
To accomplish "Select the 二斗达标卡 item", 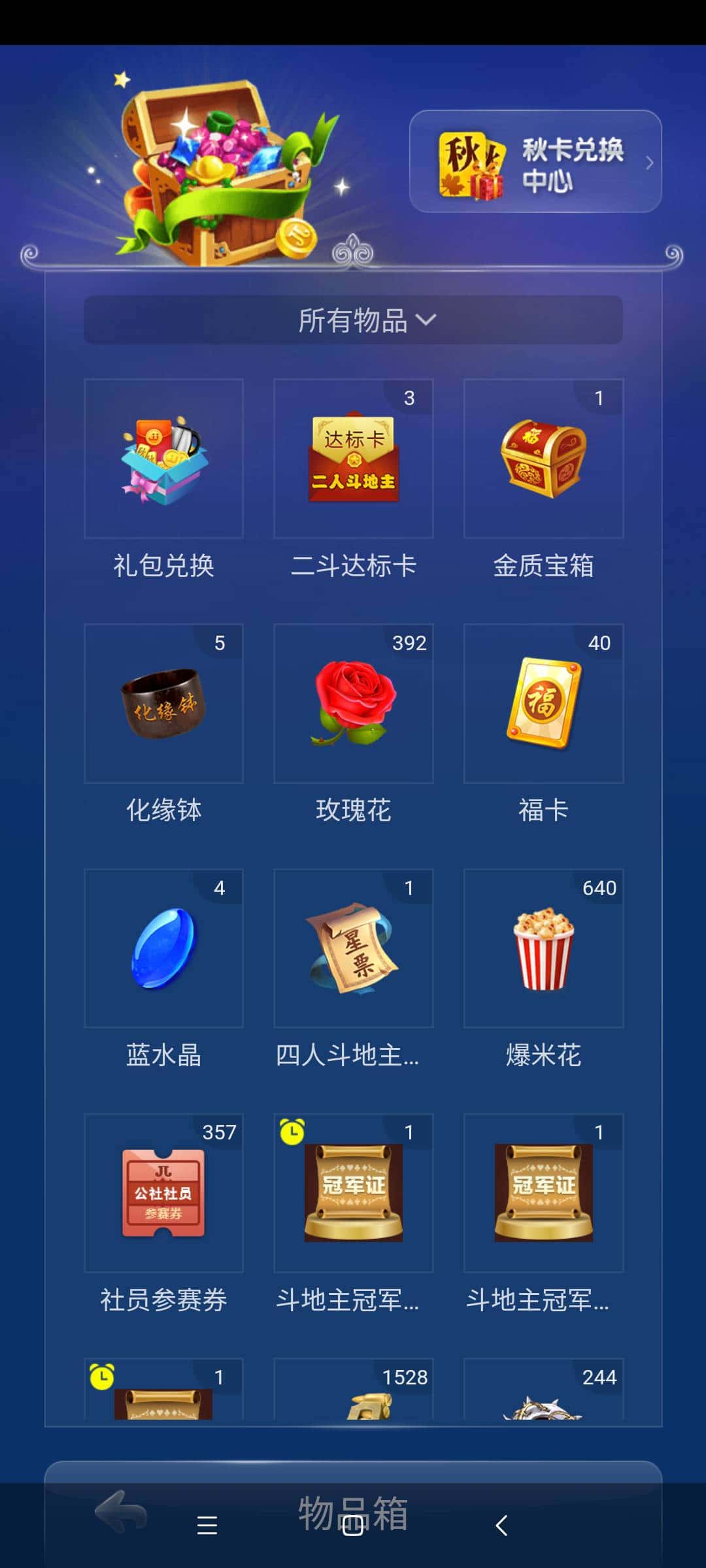I will [353, 457].
